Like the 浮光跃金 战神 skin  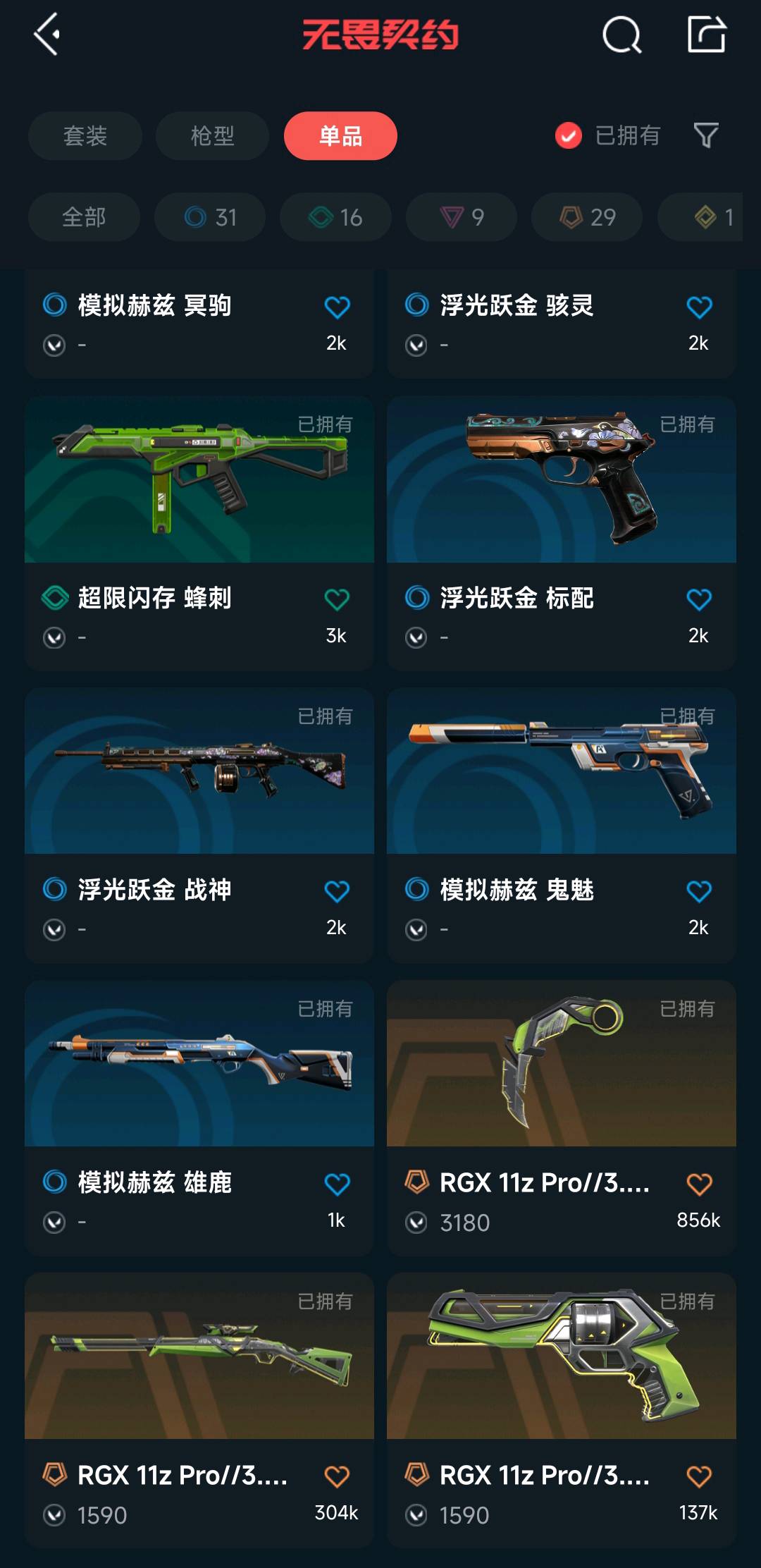[x=337, y=892]
